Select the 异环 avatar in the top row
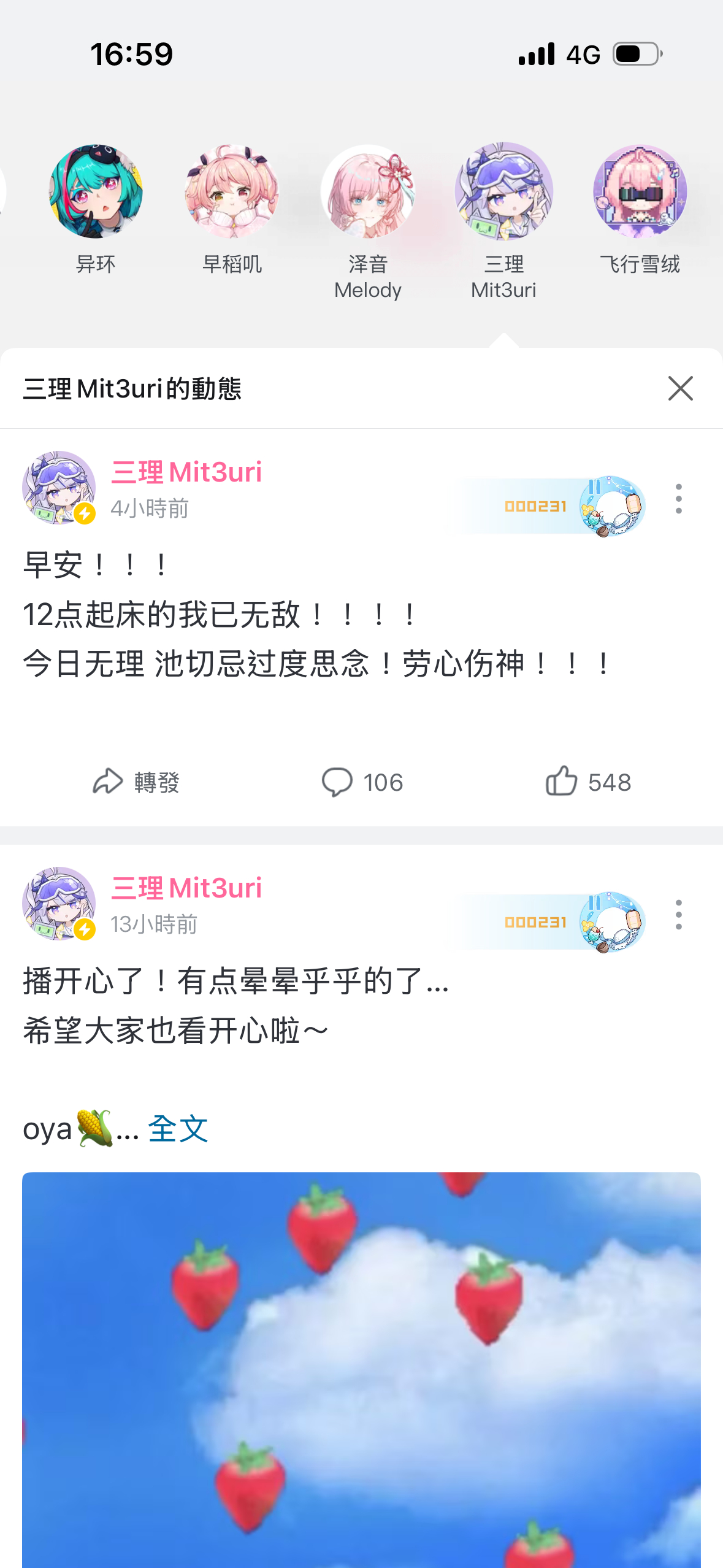Viewport: 723px width, 1568px height. (x=96, y=191)
